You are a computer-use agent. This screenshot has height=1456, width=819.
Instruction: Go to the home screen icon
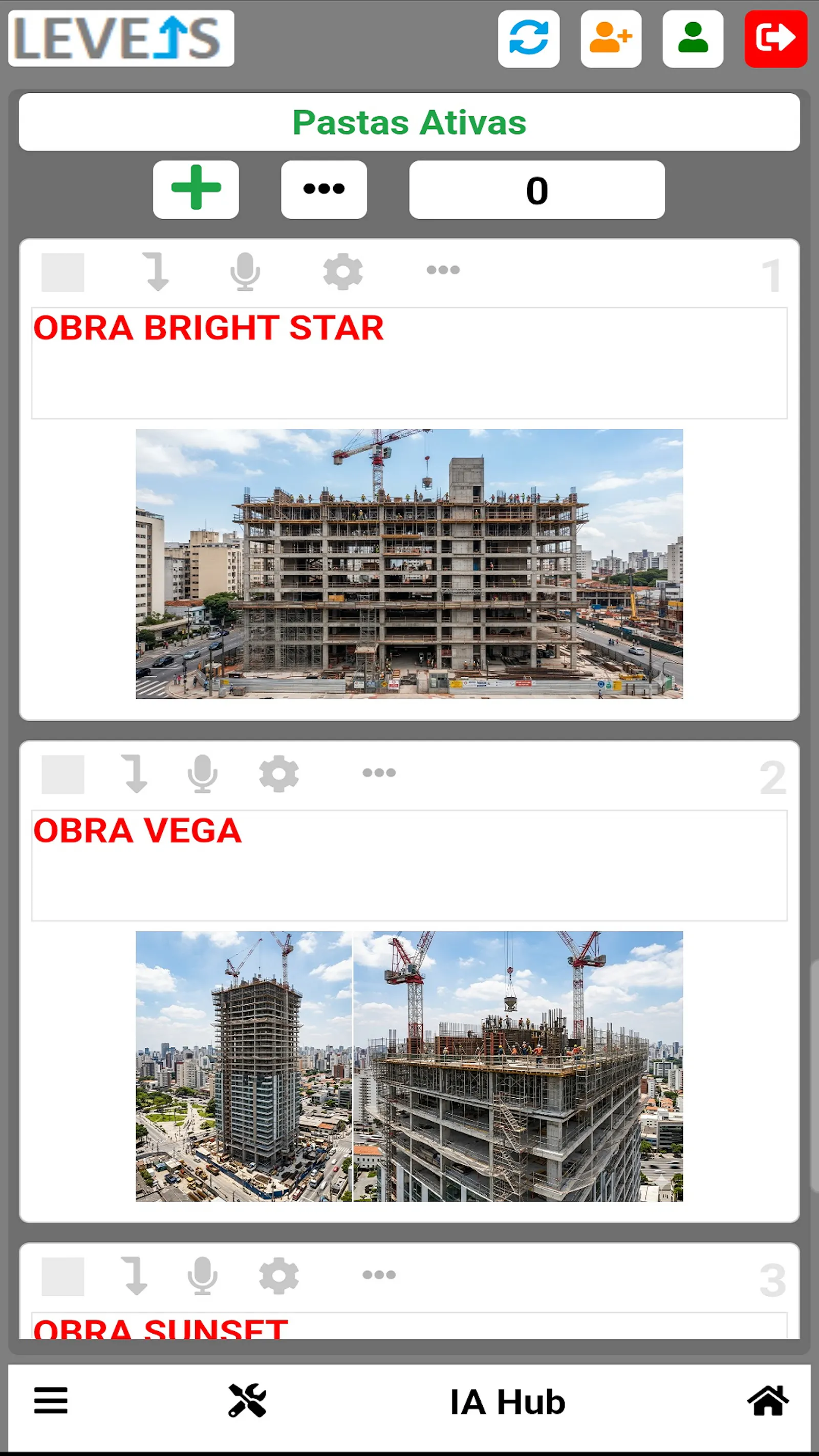(x=768, y=1401)
